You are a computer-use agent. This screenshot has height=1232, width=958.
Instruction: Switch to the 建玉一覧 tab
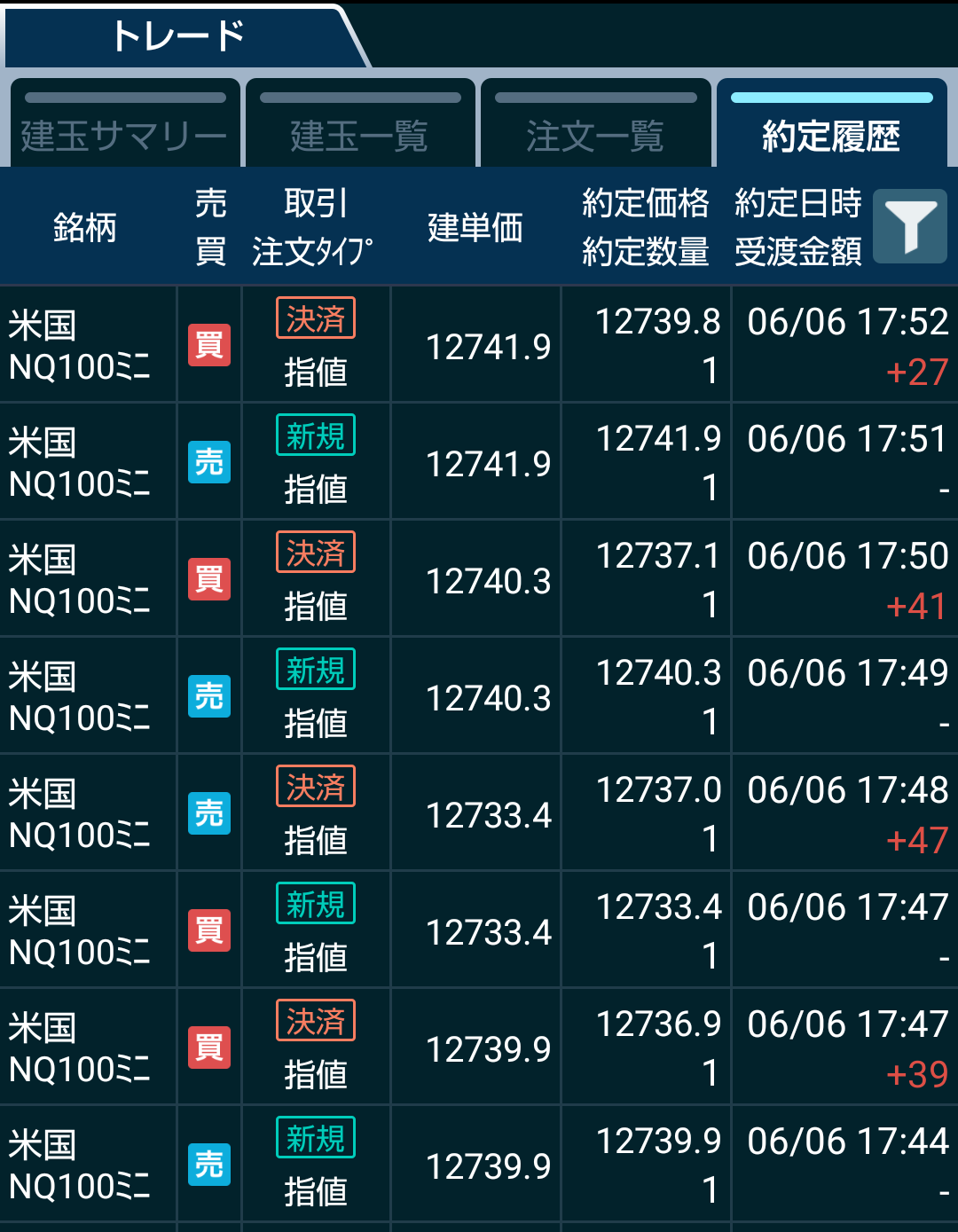click(360, 124)
